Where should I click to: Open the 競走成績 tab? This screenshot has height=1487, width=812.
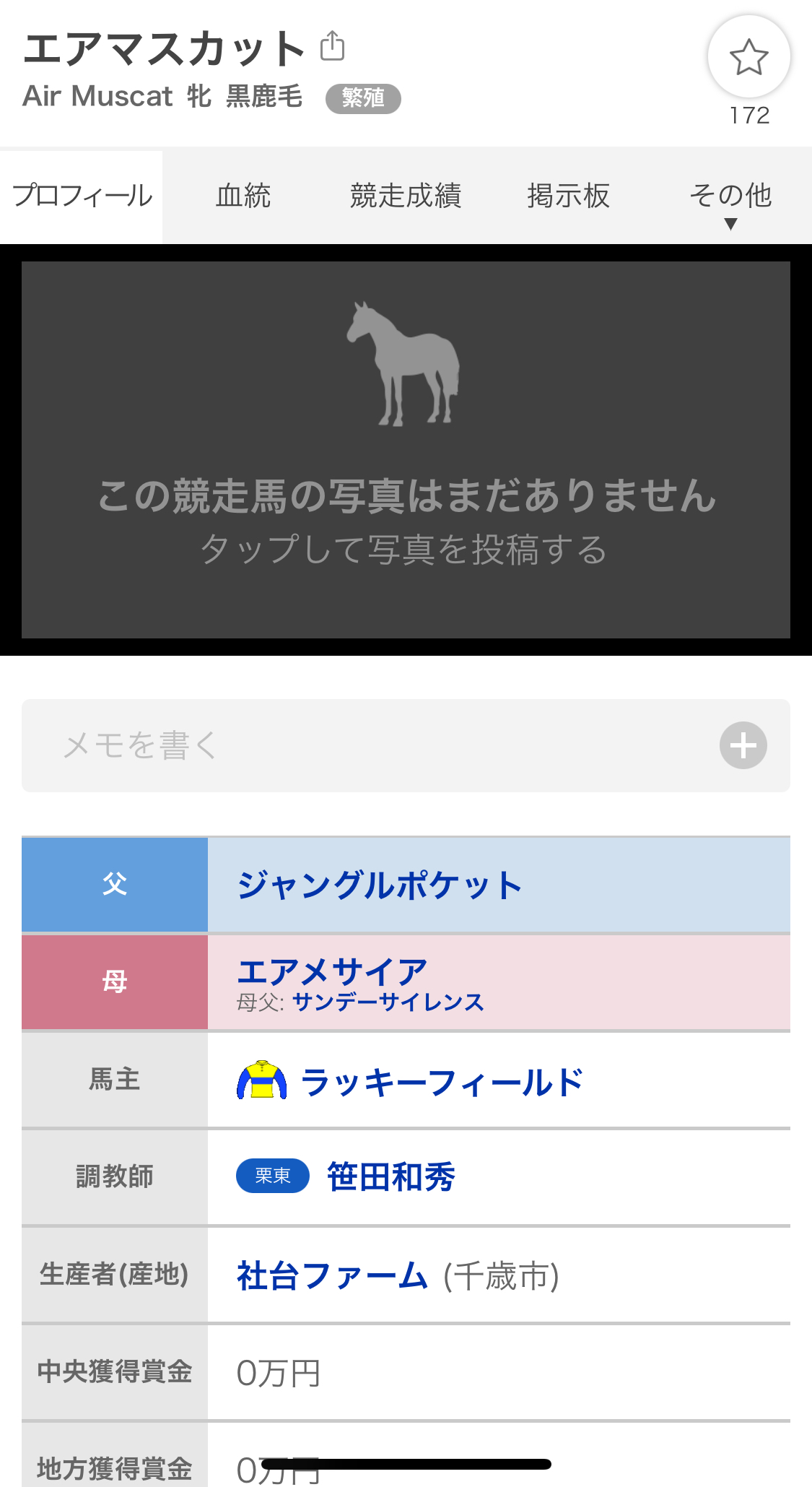(405, 196)
